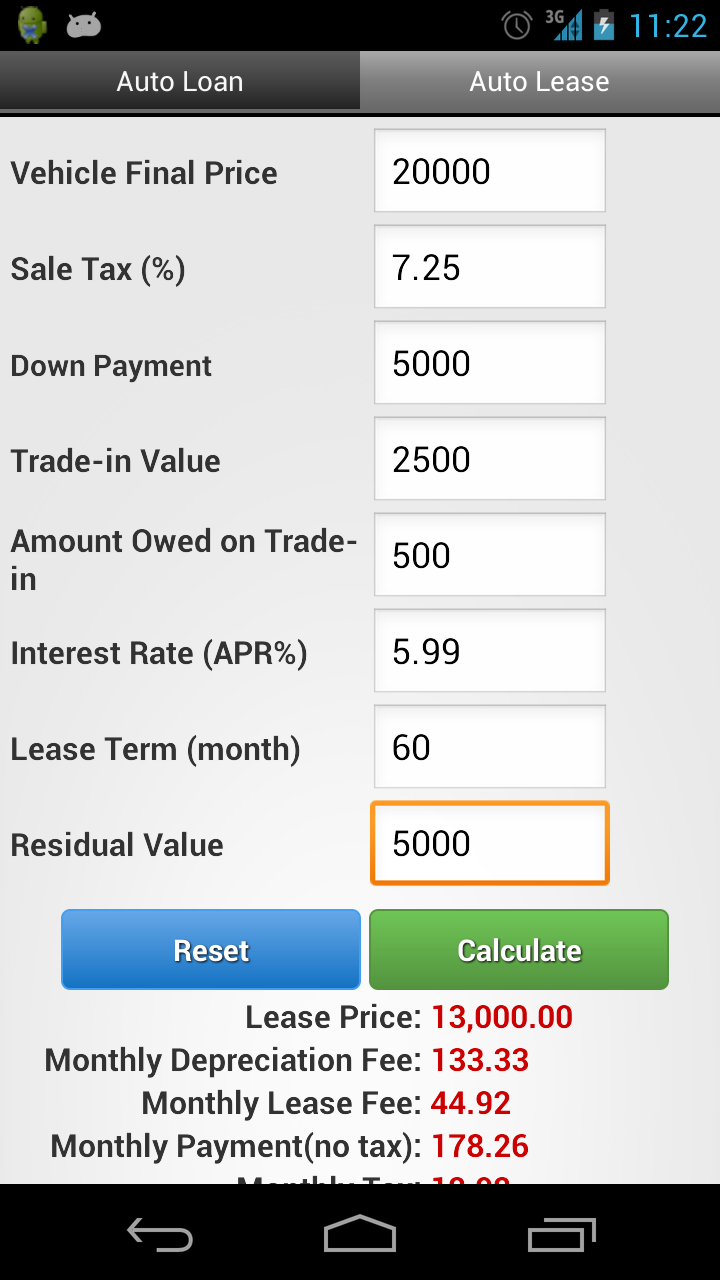Go back with the system back button
Viewport: 720px width, 1280px height.
pos(160,1234)
